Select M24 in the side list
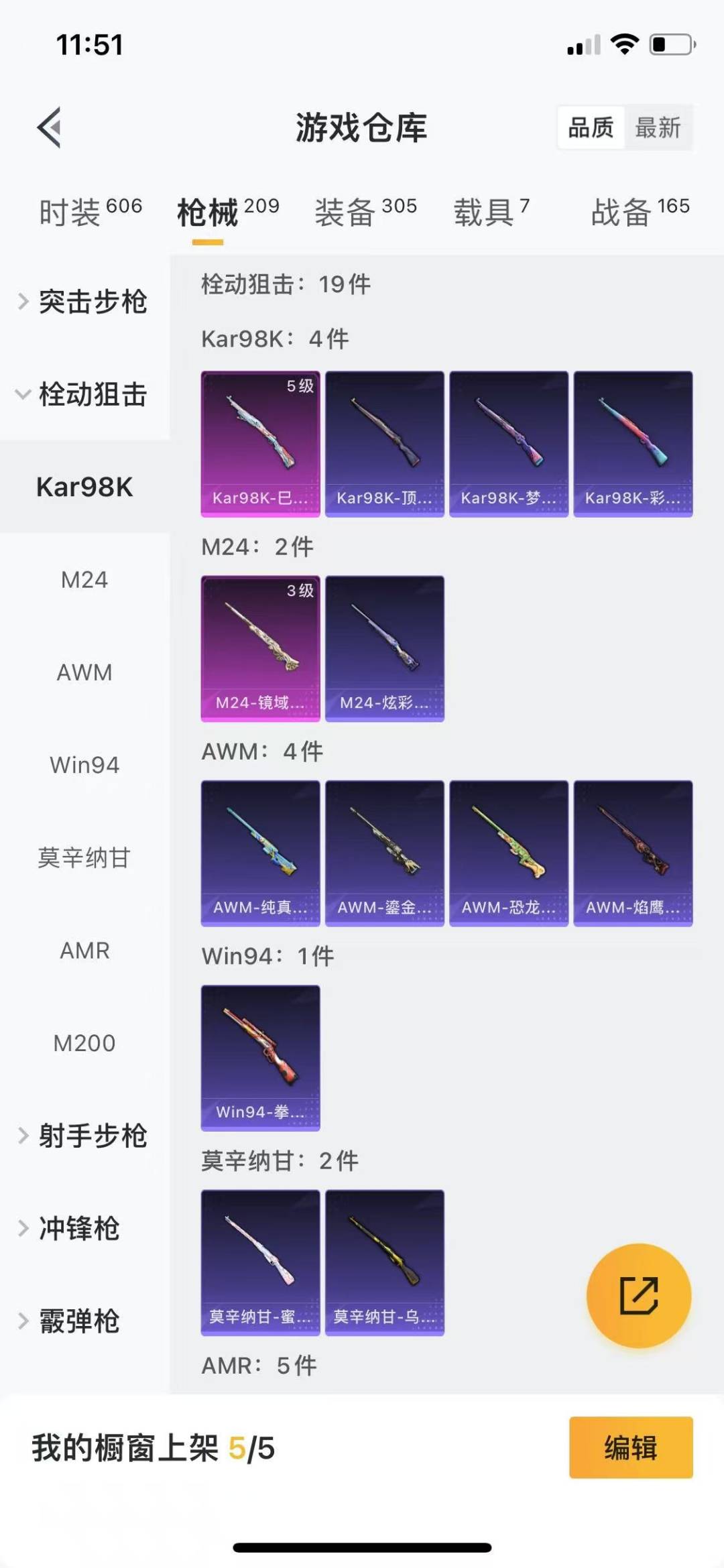 pos(84,579)
